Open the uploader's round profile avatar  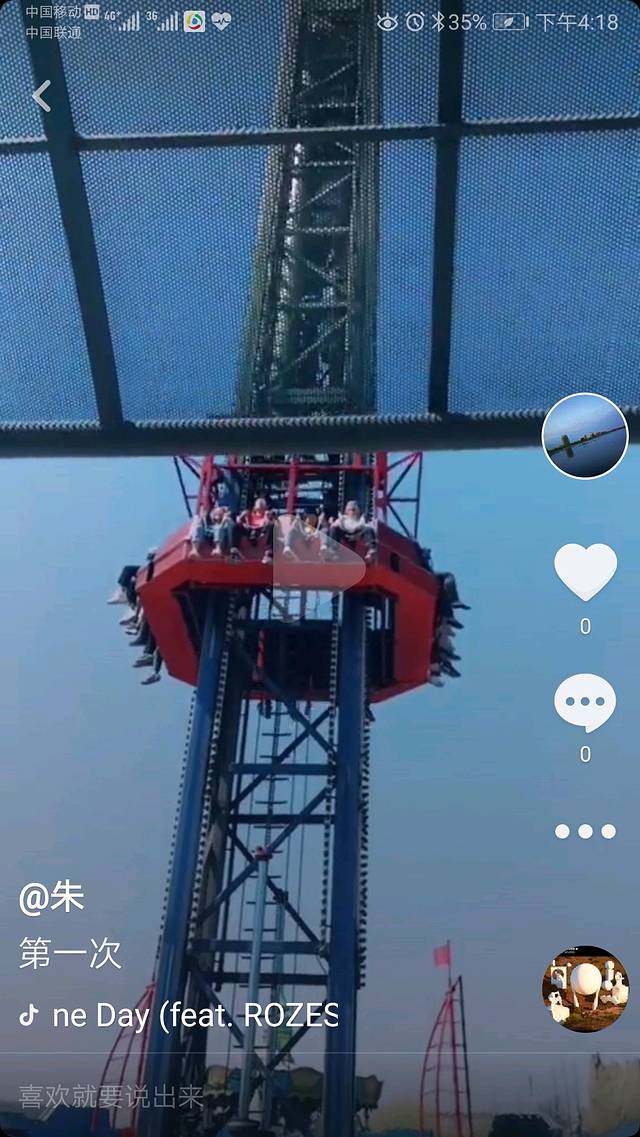pyautogui.click(x=585, y=436)
